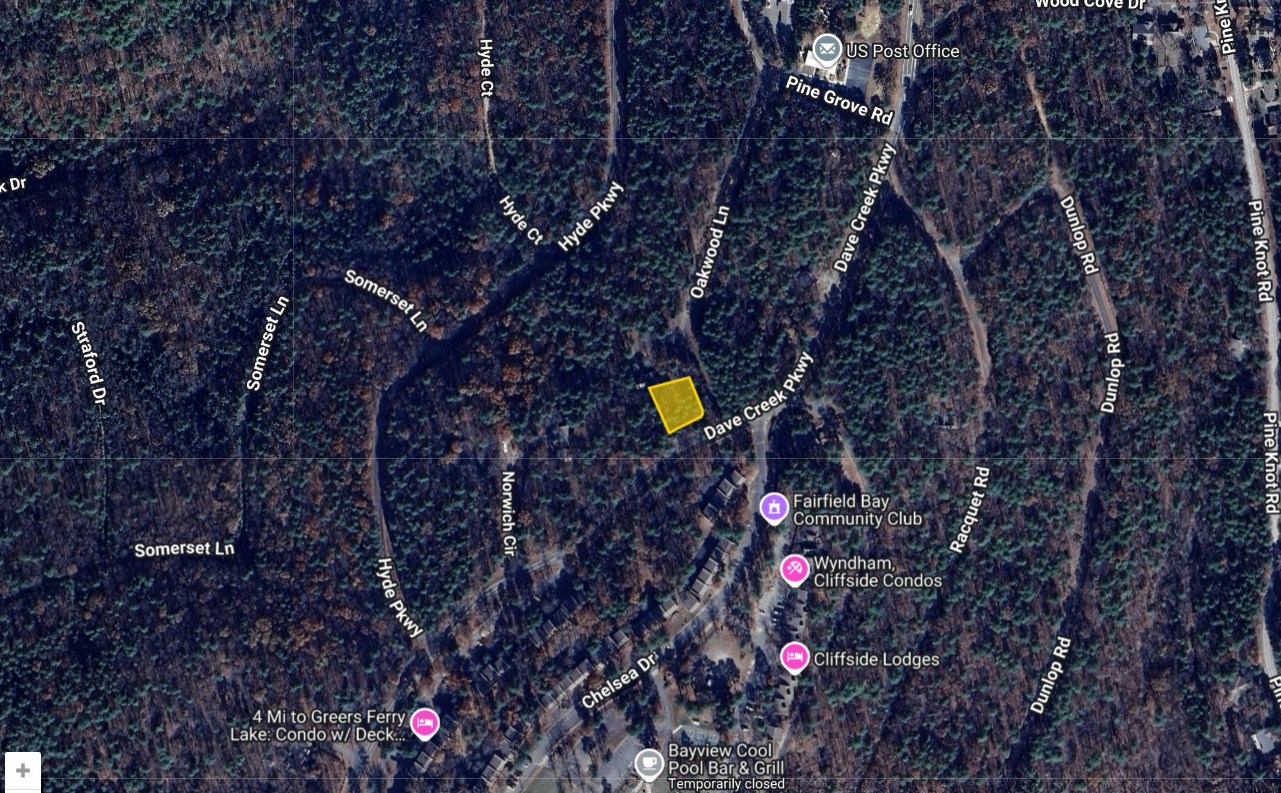The image size is (1281, 793).
Task: Open Wyndham, Cliffside Condos marker
Action: tap(794, 569)
